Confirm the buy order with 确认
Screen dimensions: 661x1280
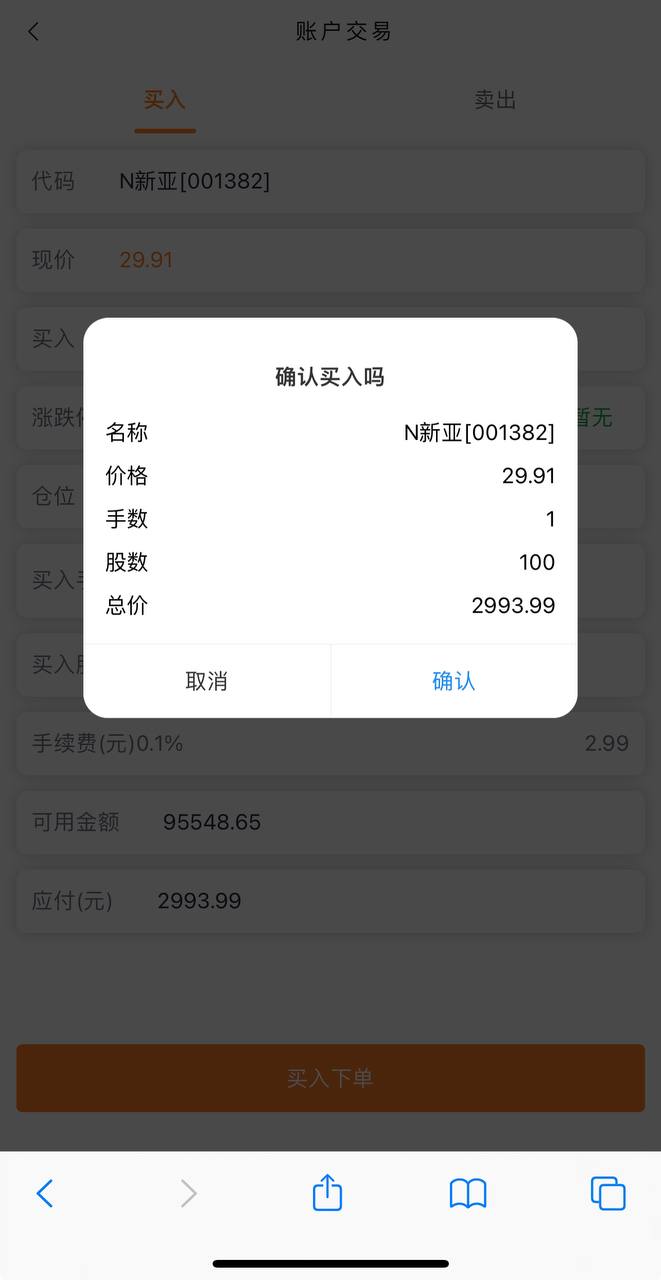tap(454, 681)
